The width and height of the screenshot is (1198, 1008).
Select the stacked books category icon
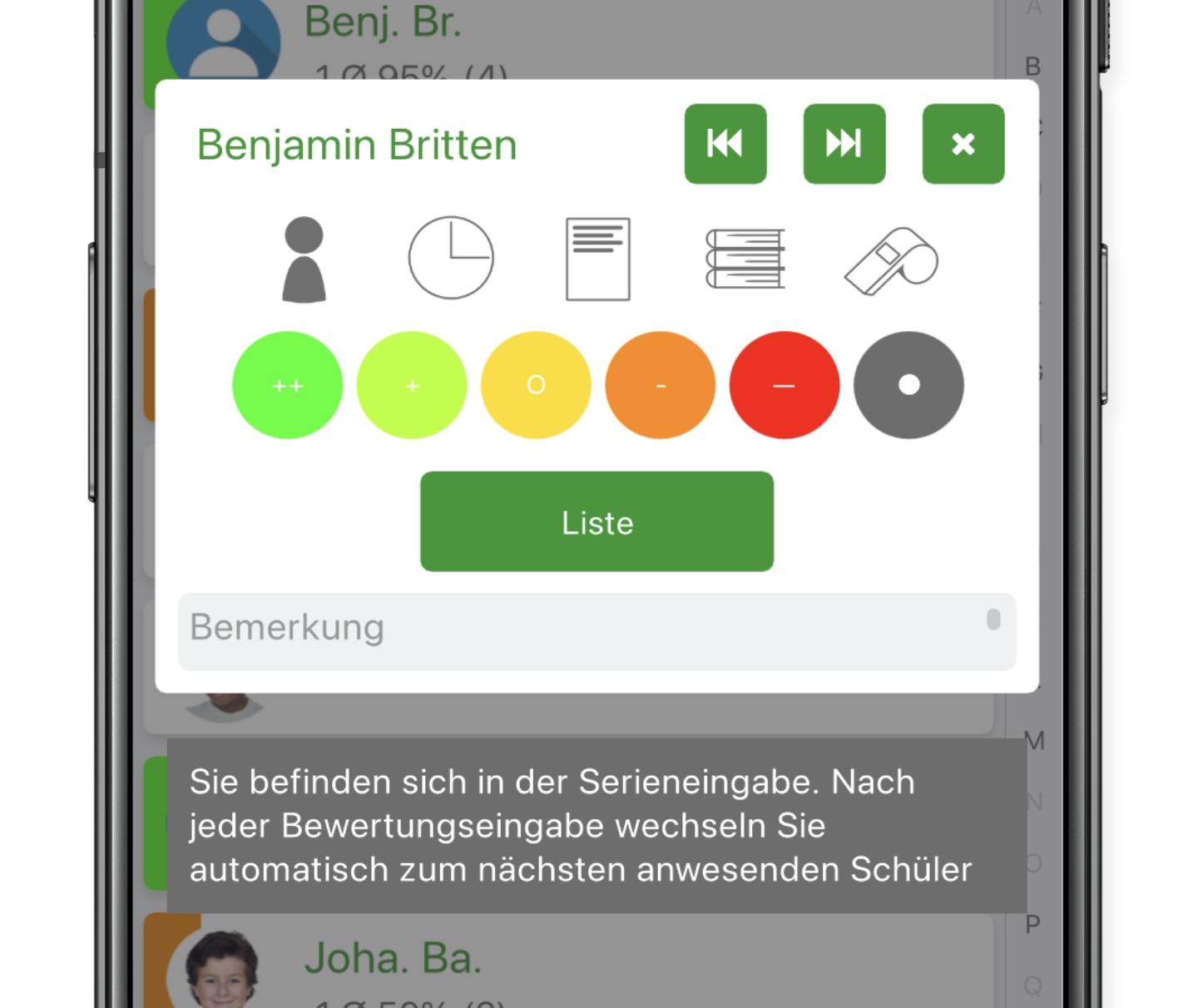[745, 259]
